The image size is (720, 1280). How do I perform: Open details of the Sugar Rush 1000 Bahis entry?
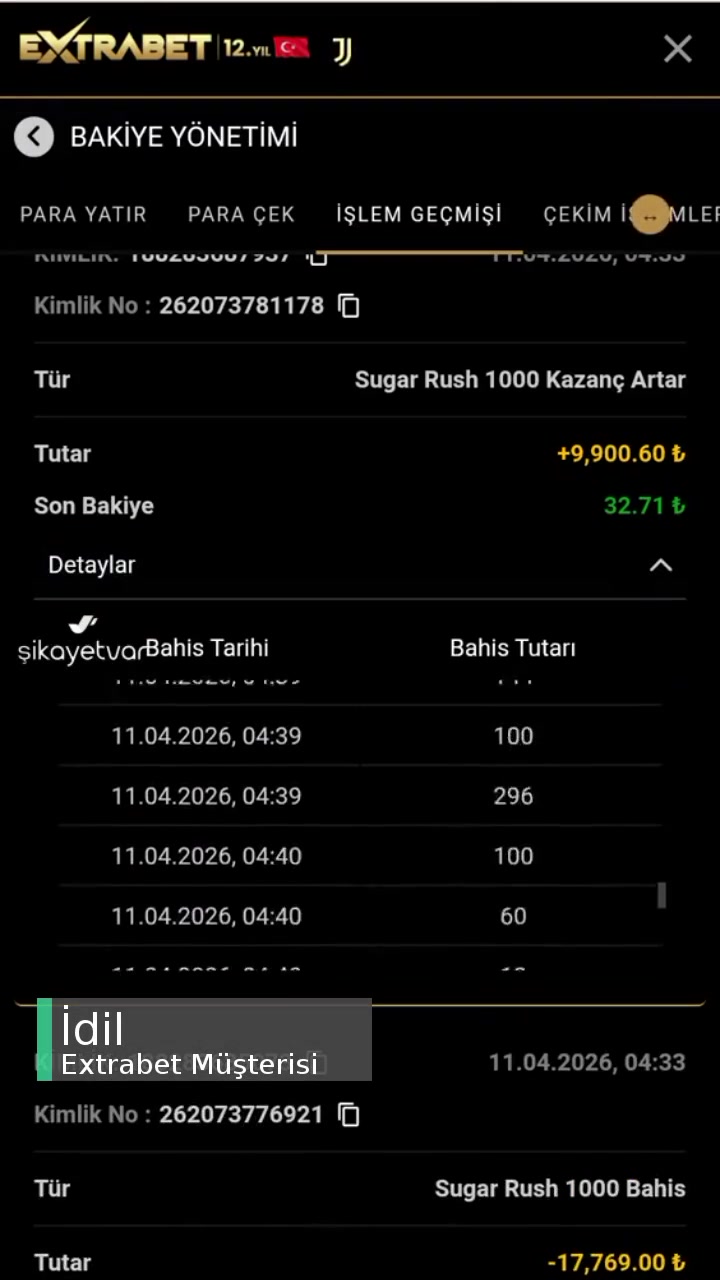(560, 1188)
